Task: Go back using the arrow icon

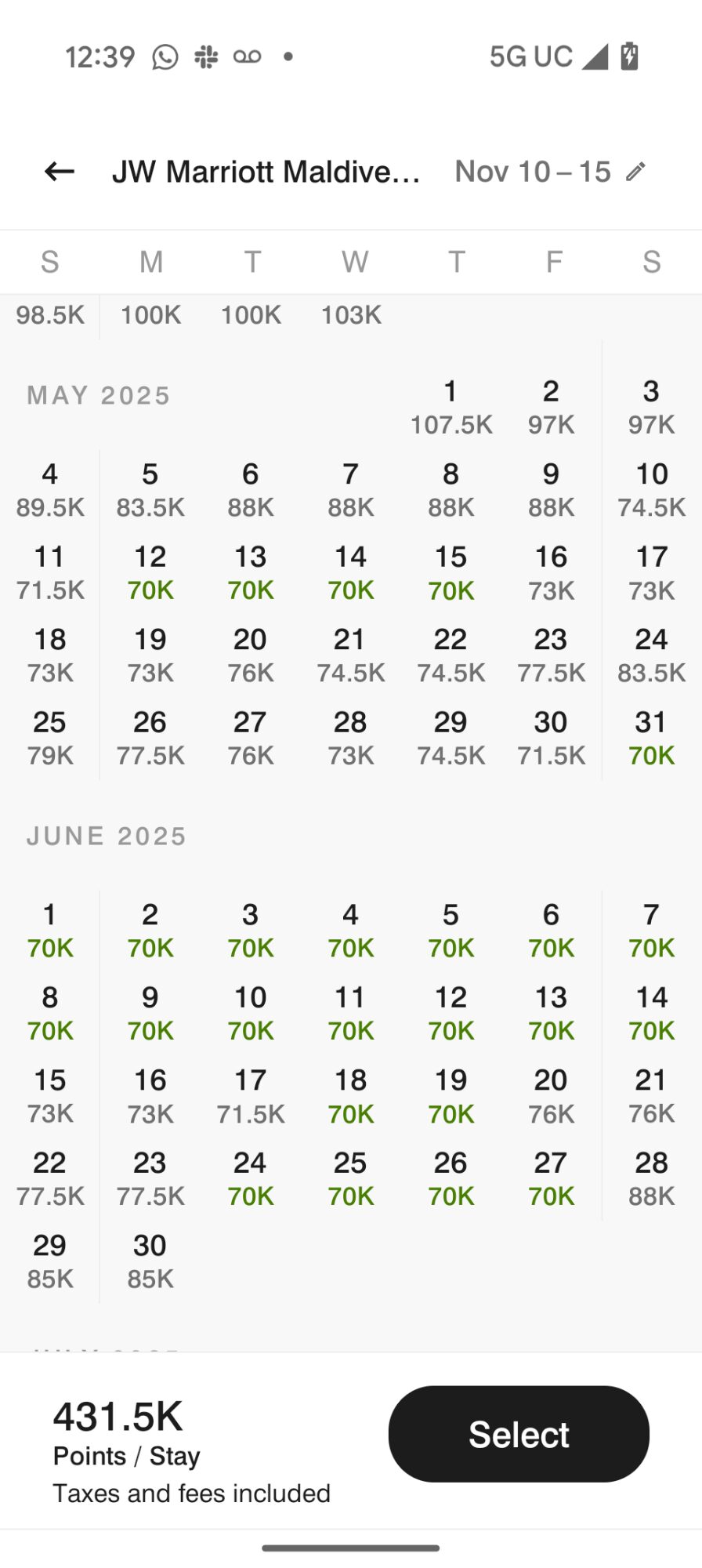Action: 60,171
